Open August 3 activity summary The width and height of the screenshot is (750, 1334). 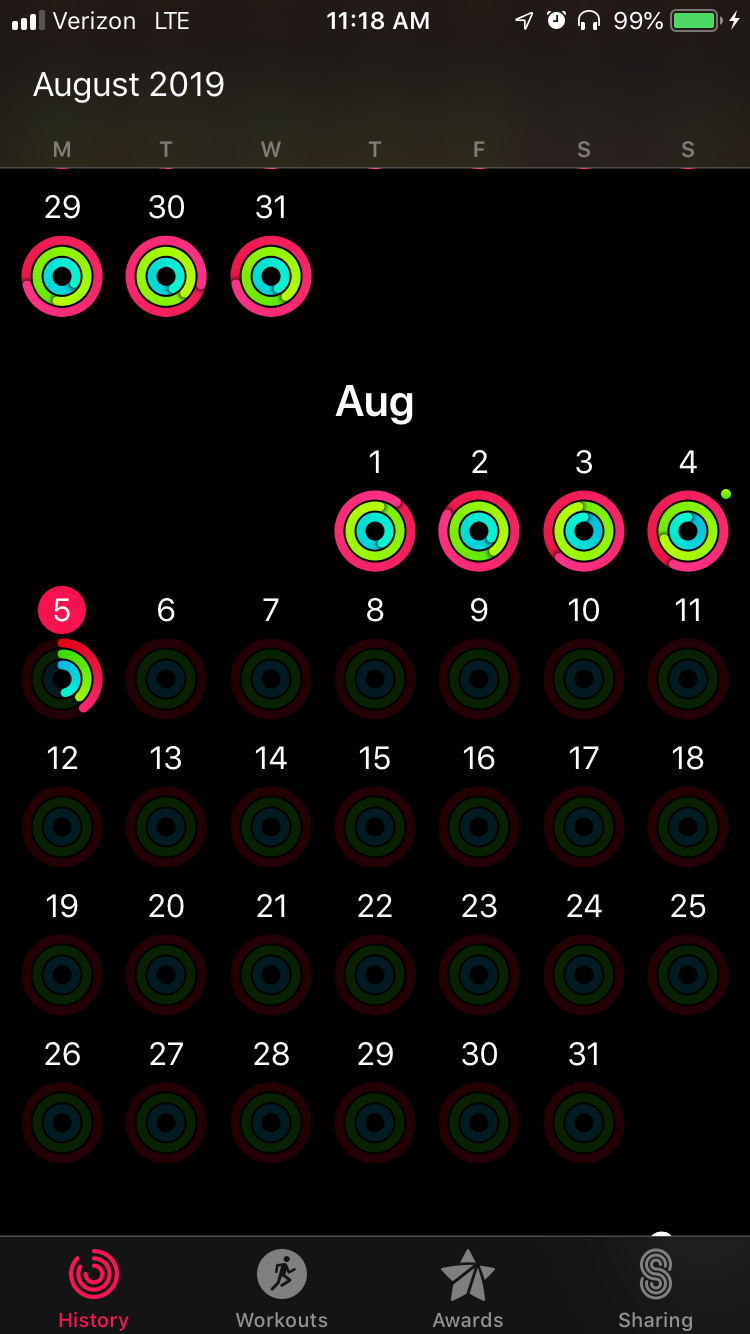pos(584,531)
